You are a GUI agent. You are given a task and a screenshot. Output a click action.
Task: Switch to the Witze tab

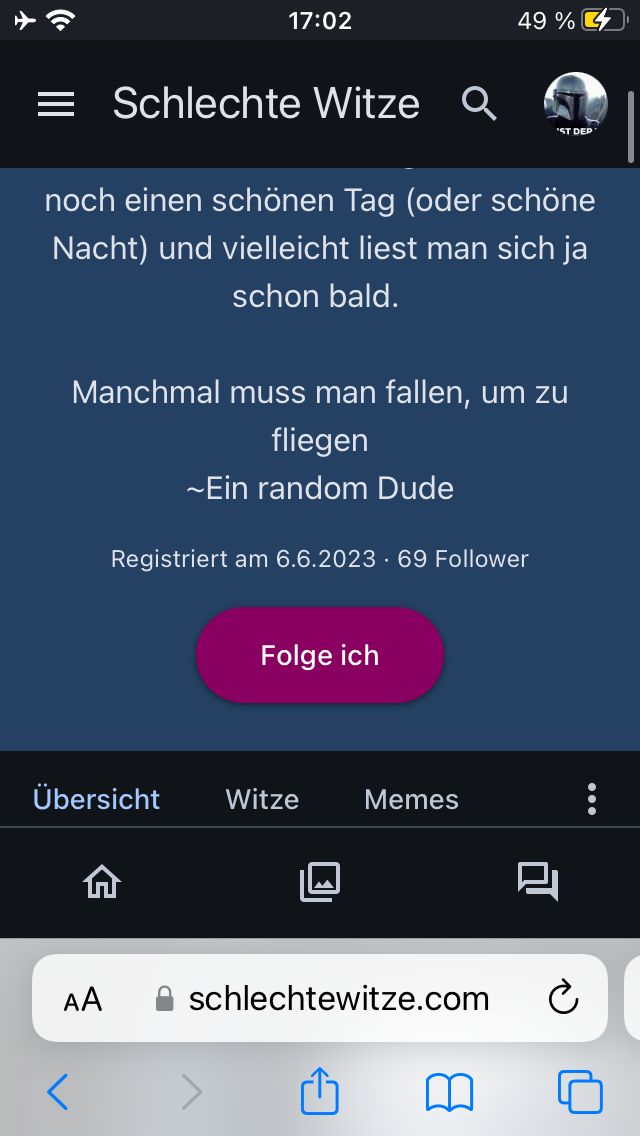[x=262, y=799]
